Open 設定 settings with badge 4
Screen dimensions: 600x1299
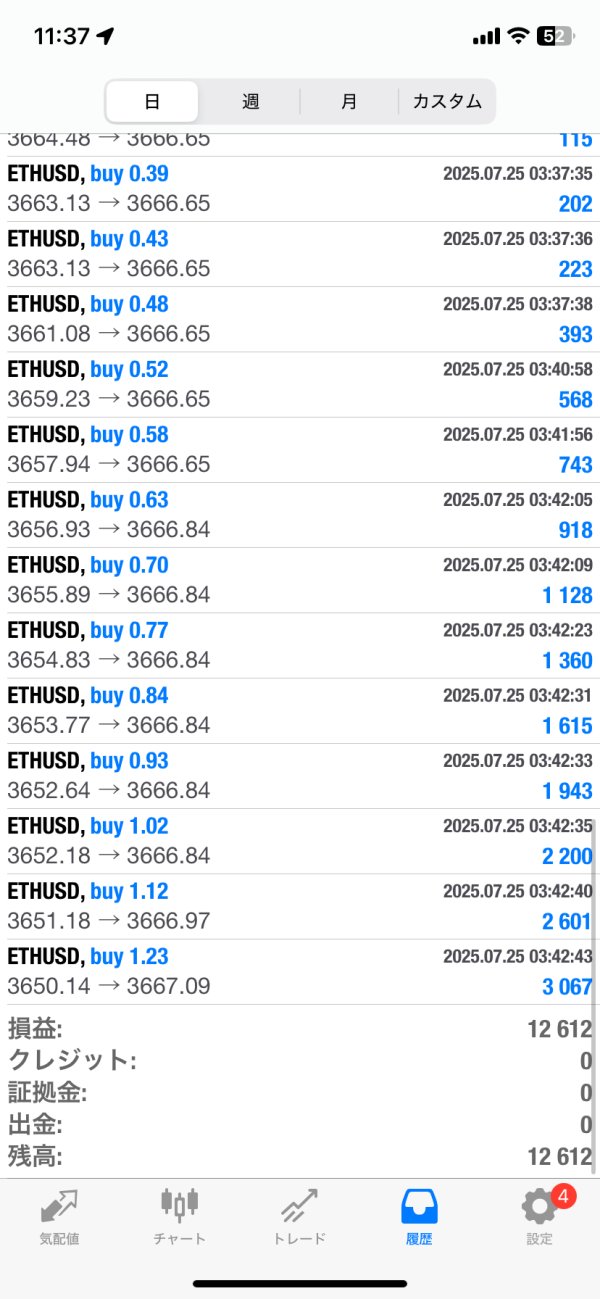540,1217
